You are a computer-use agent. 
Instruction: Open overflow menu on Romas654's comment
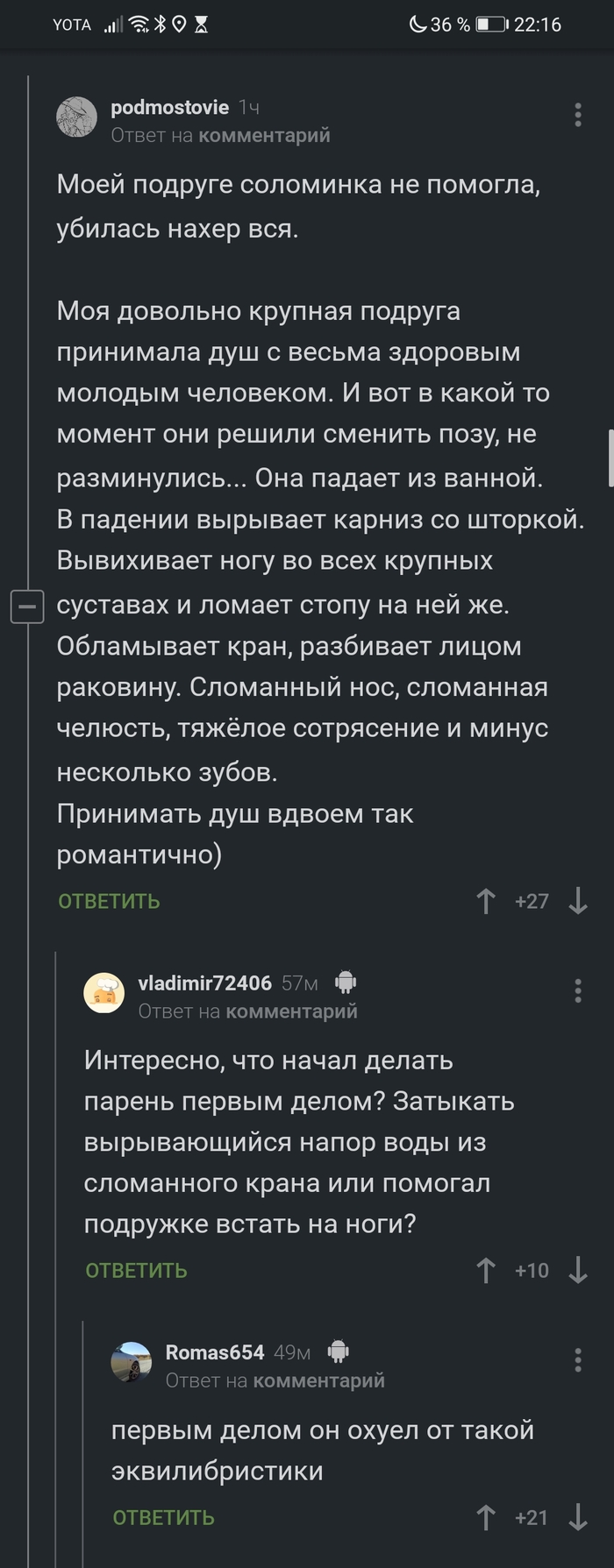(x=577, y=1360)
